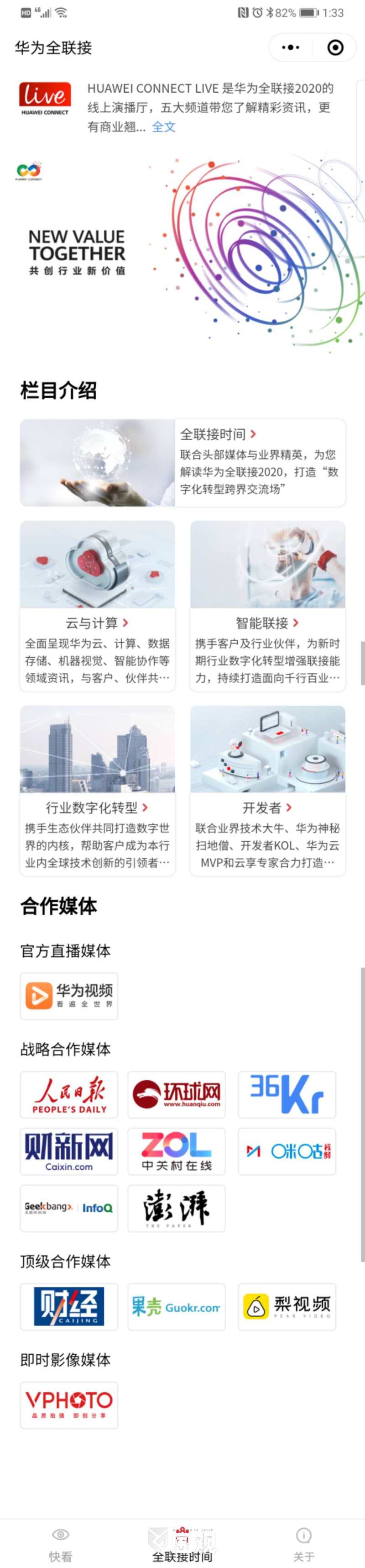
Task: Open the 华为视频 media tile
Action: pyautogui.click(x=69, y=995)
